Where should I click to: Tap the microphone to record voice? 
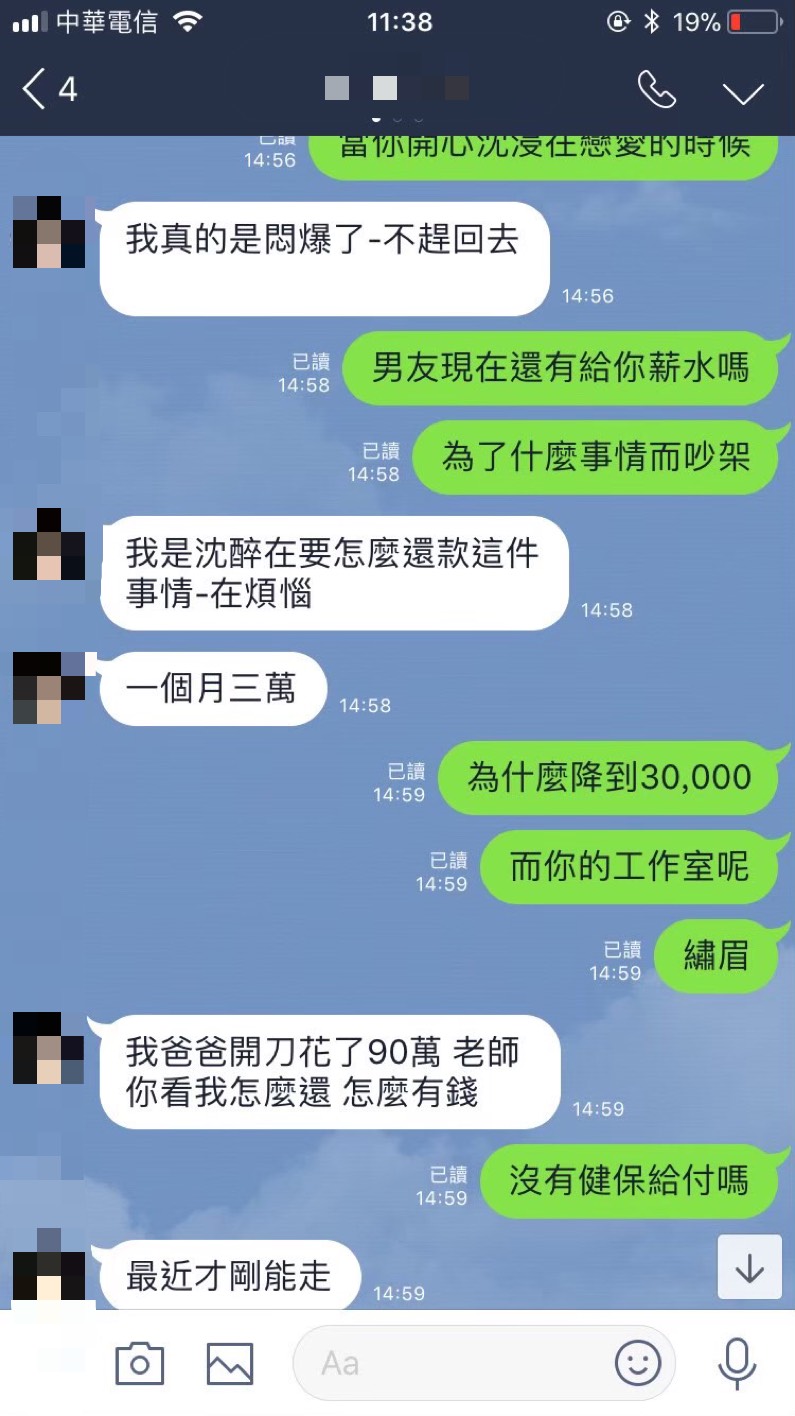[x=737, y=1363]
